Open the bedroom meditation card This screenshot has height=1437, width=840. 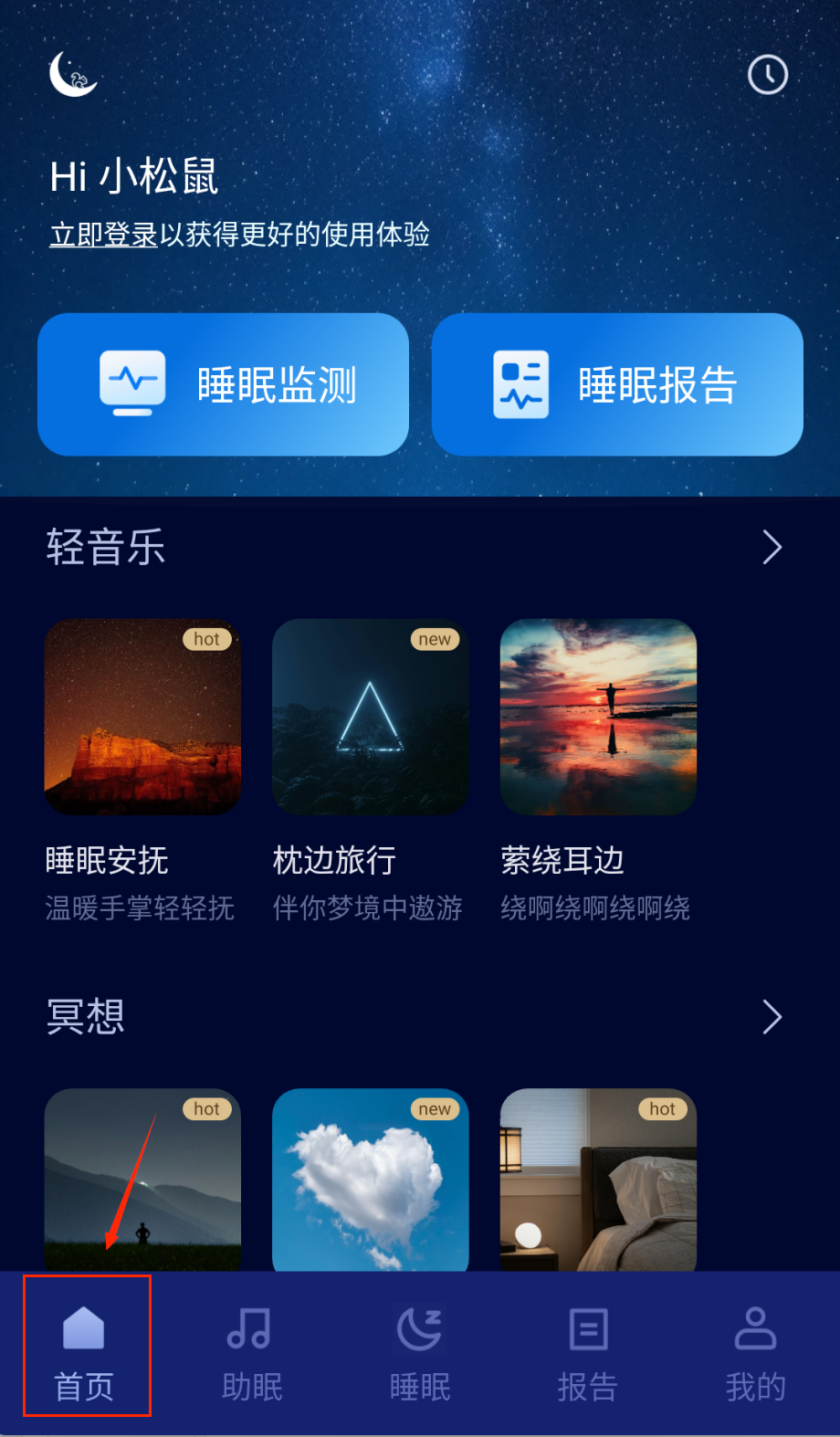pyautogui.click(x=598, y=1178)
